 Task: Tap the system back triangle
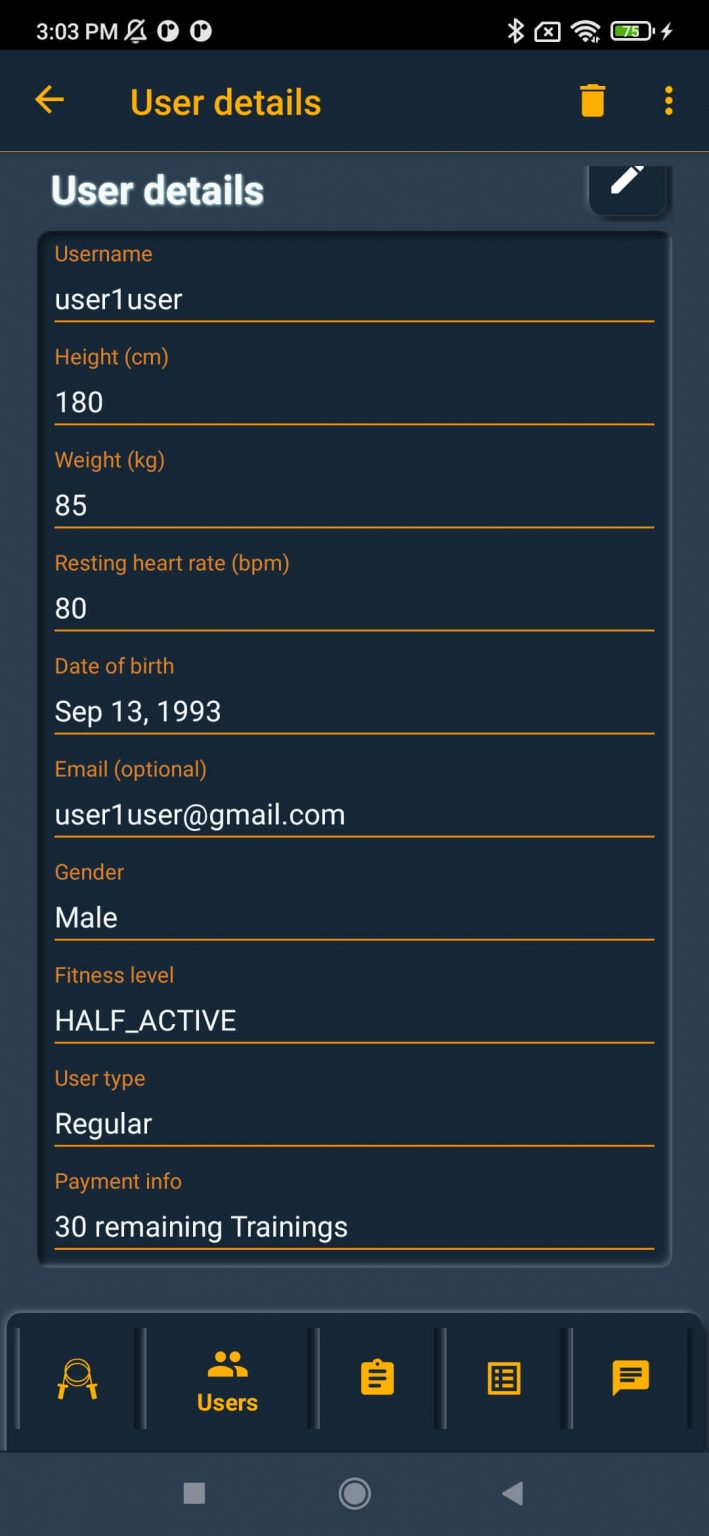(512, 1493)
